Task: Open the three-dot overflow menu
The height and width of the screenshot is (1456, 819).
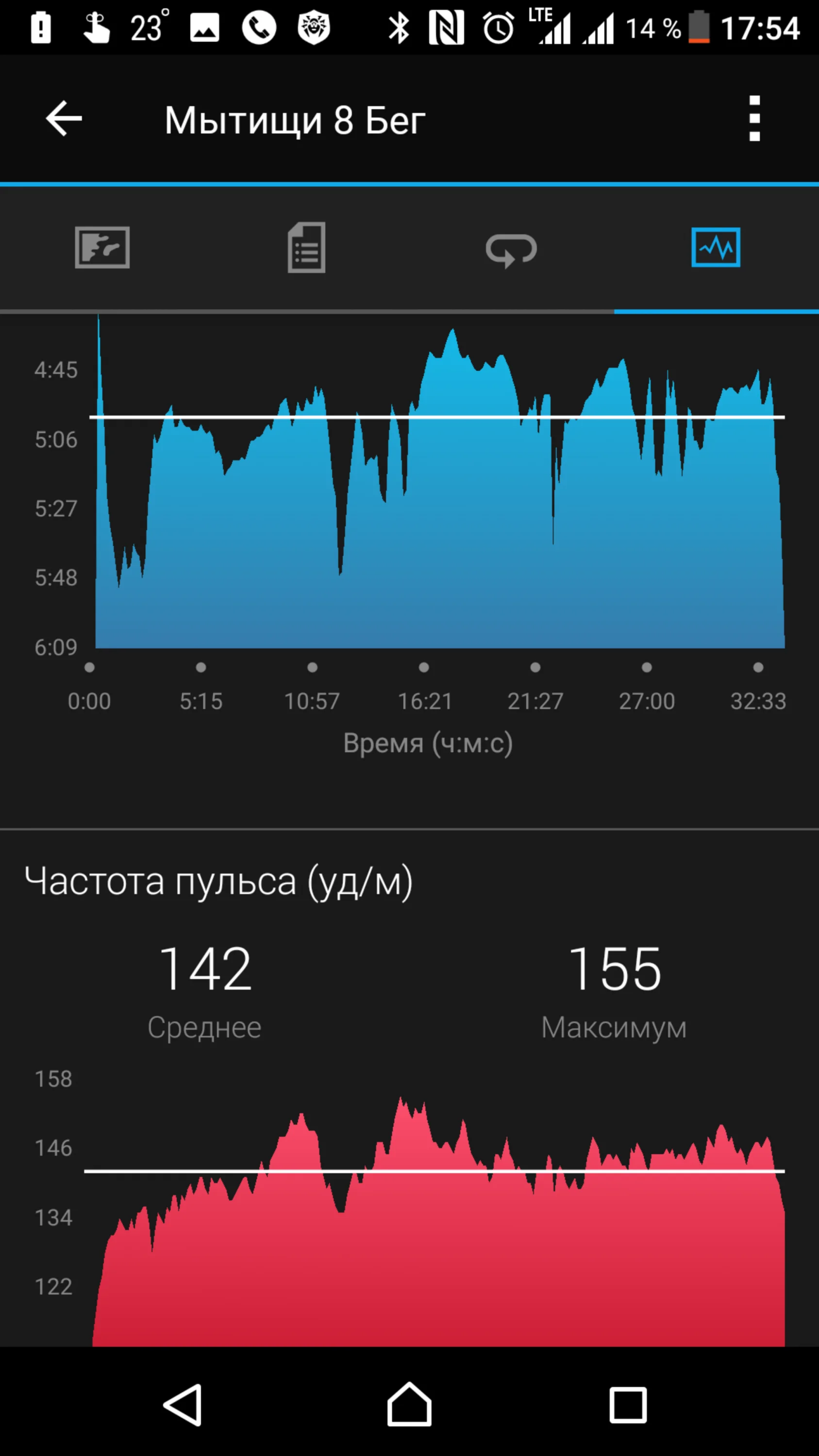Action: pos(754,119)
